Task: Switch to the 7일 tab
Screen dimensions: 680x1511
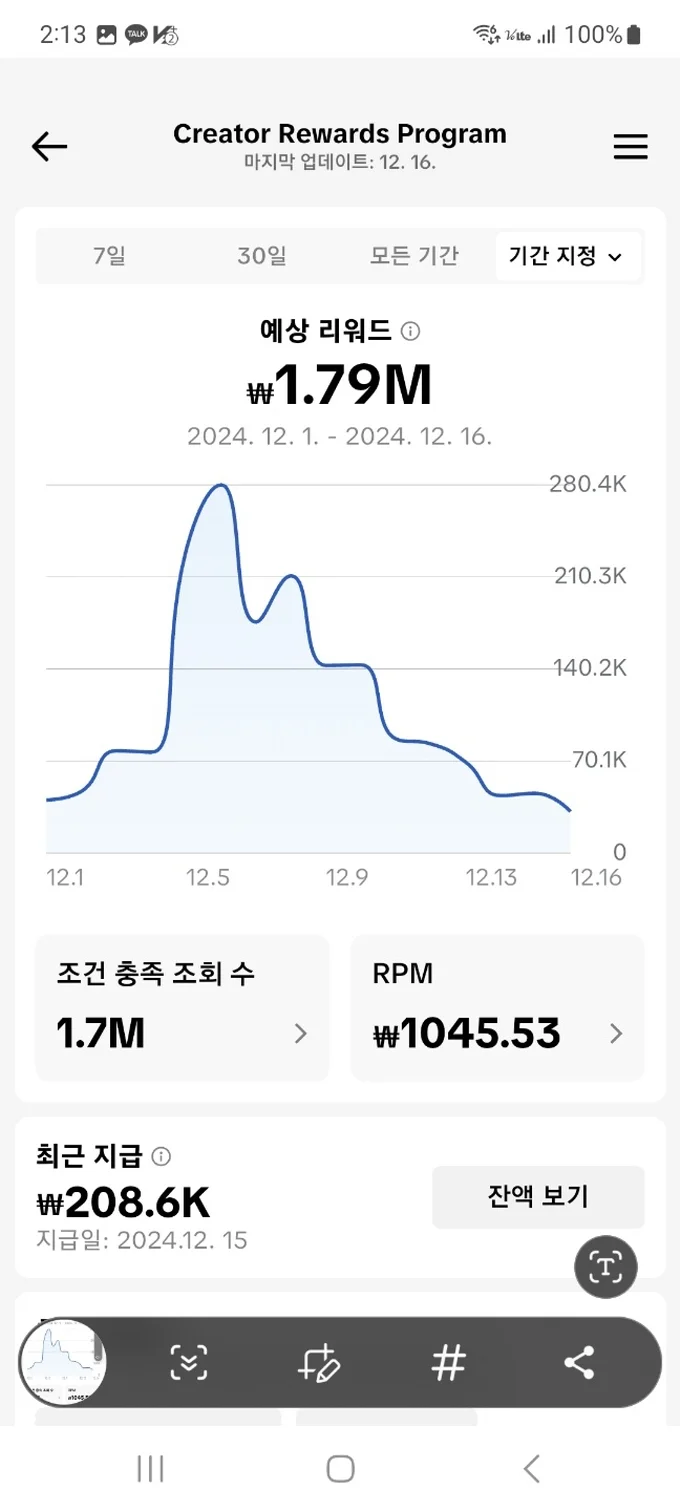Action: click(x=110, y=256)
